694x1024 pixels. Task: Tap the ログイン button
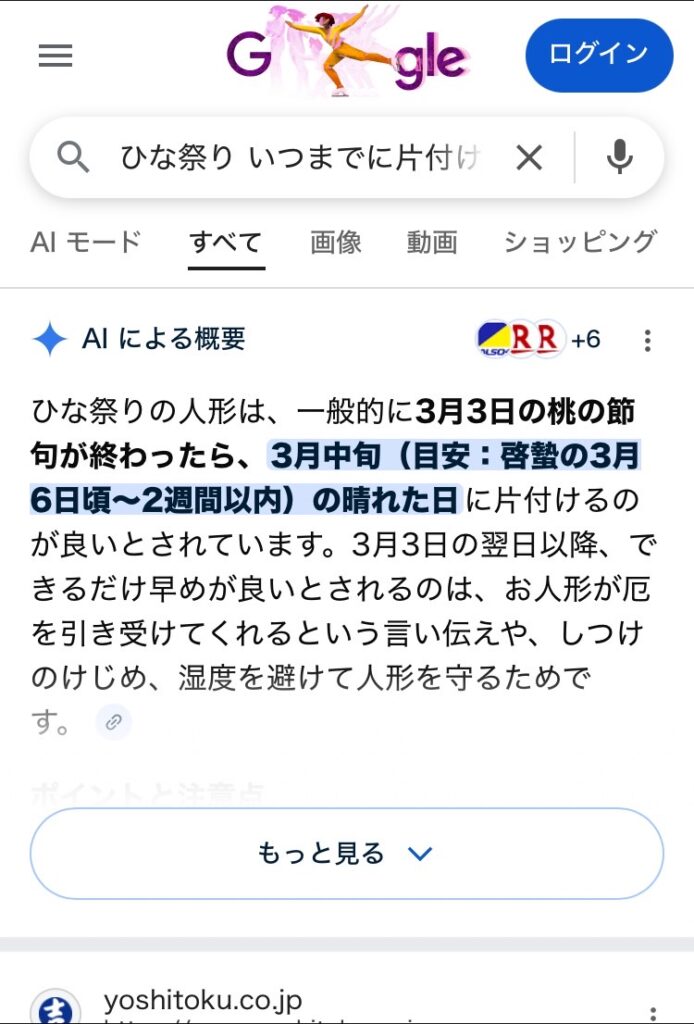tap(599, 55)
